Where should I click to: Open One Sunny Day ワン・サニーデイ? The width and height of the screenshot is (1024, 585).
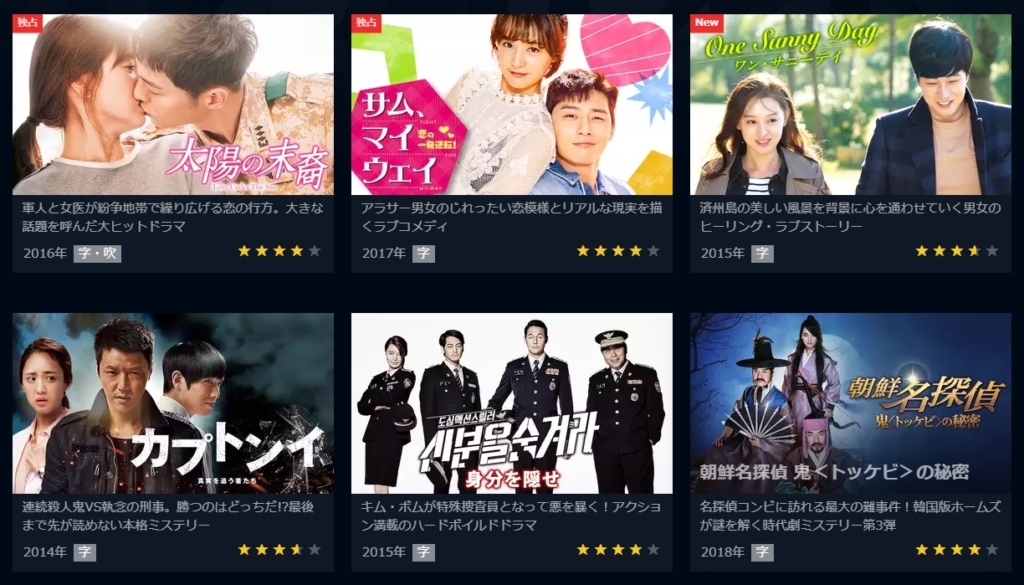850,105
